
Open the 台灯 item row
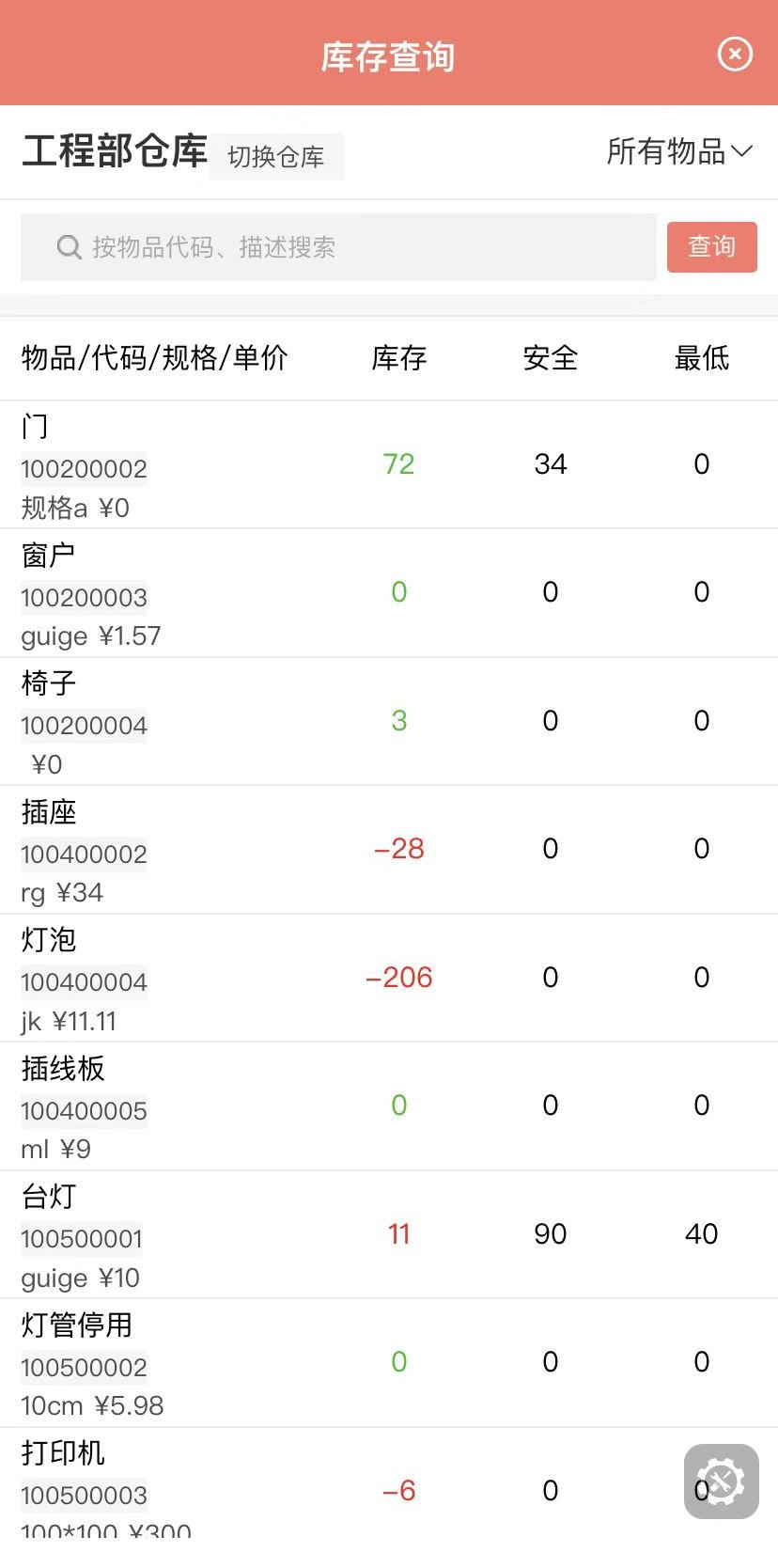click(x=389, y=1234)
